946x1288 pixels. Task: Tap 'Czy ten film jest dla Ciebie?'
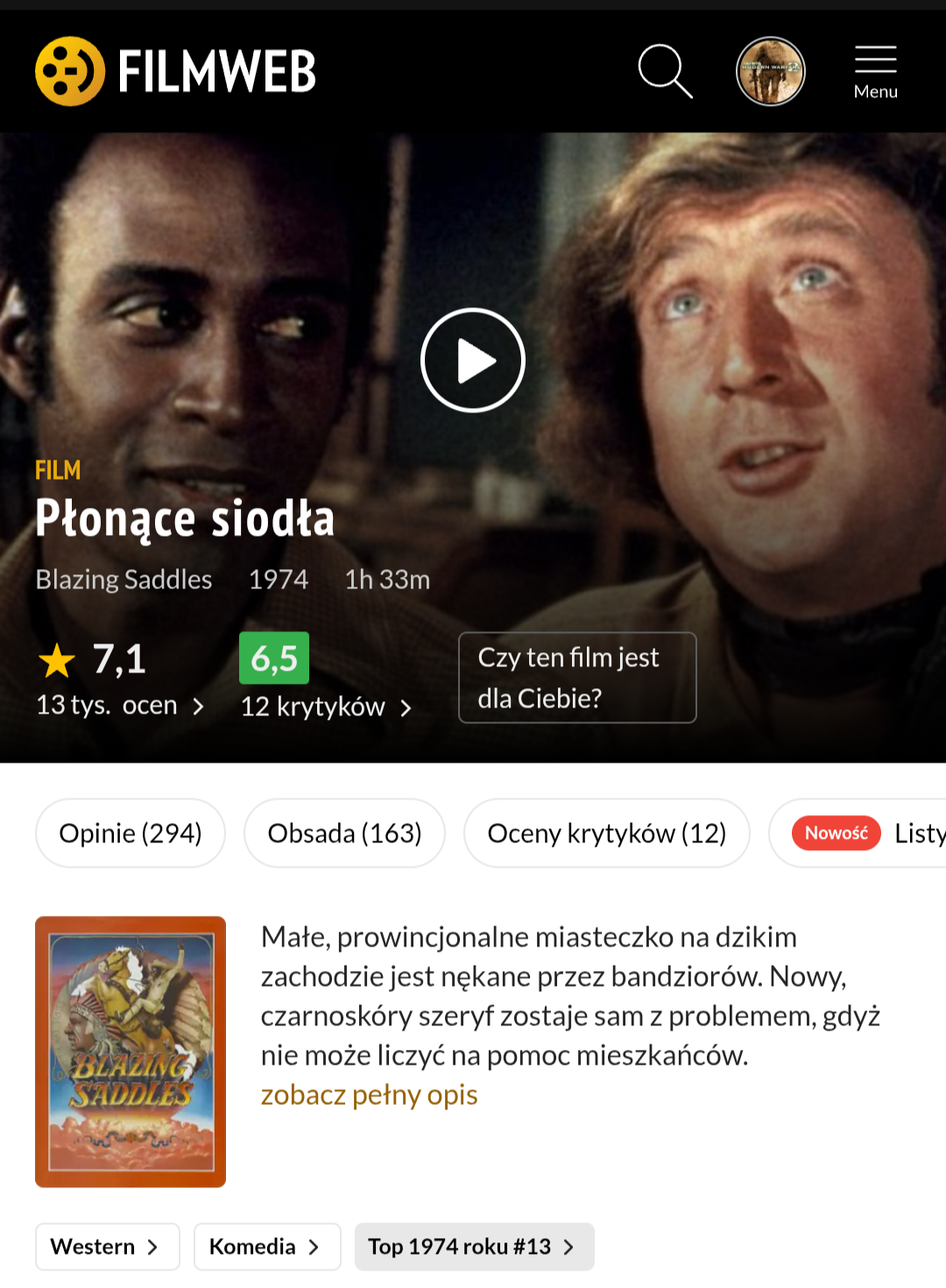577,678
